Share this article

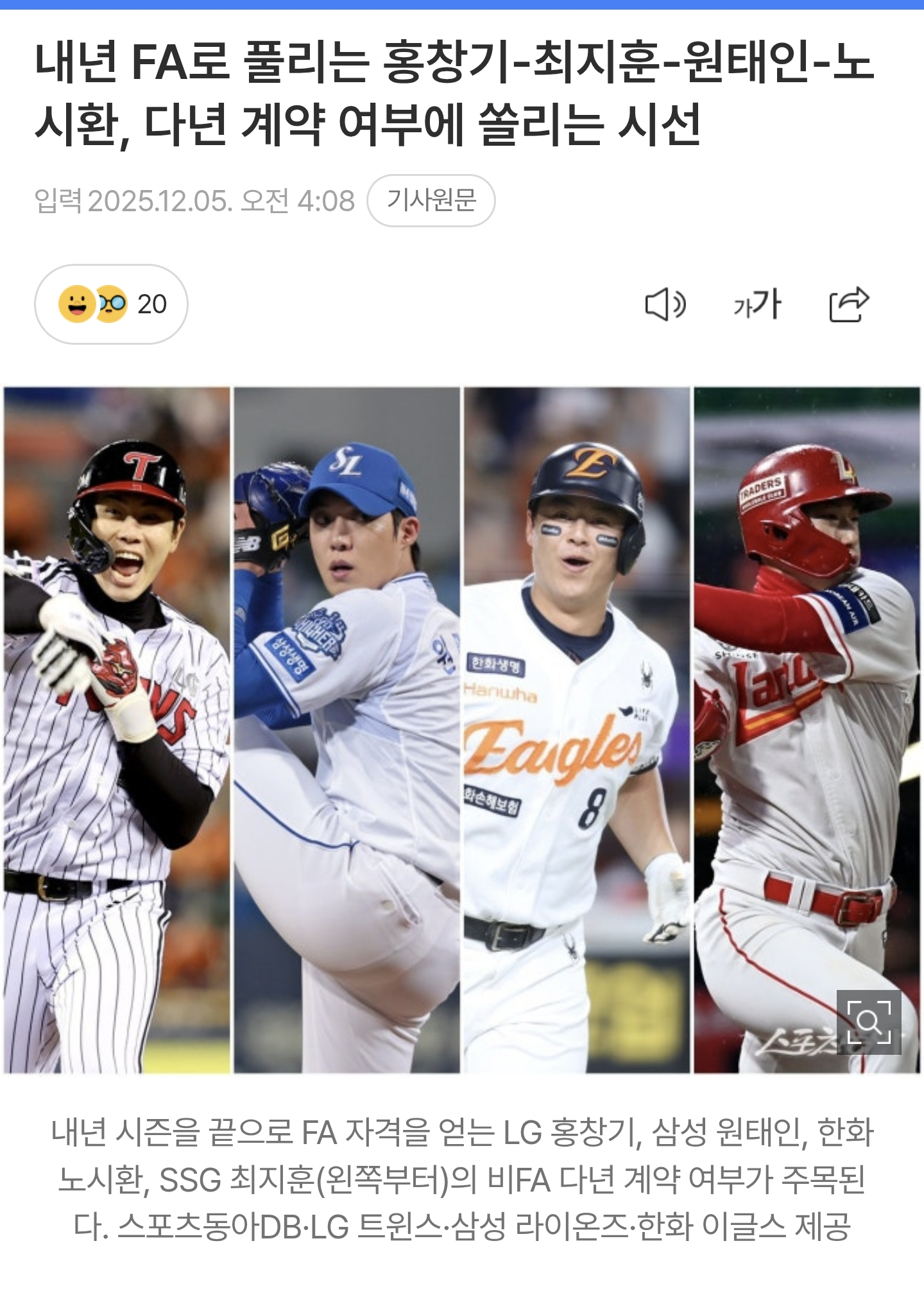coord(848,304)
